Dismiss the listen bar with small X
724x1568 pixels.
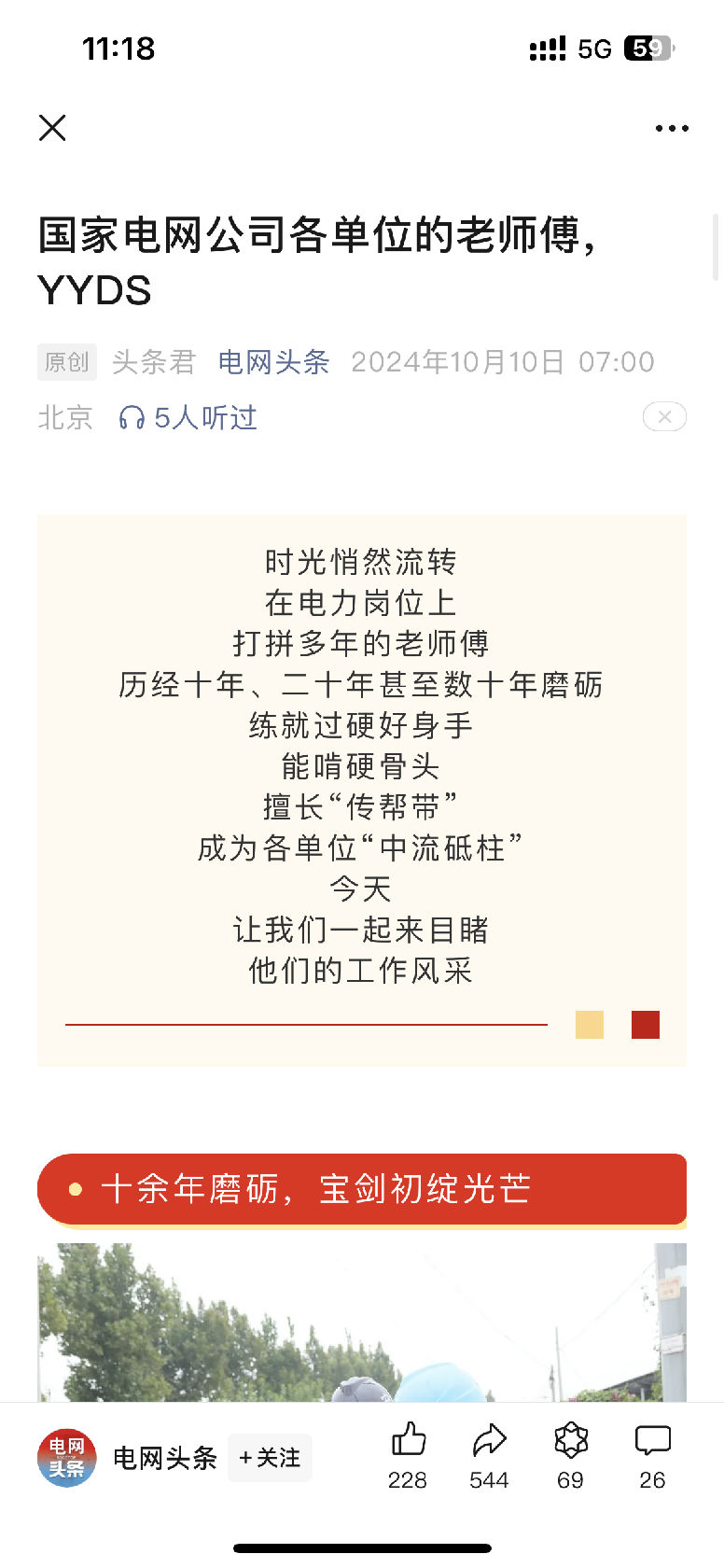point(664,417)
